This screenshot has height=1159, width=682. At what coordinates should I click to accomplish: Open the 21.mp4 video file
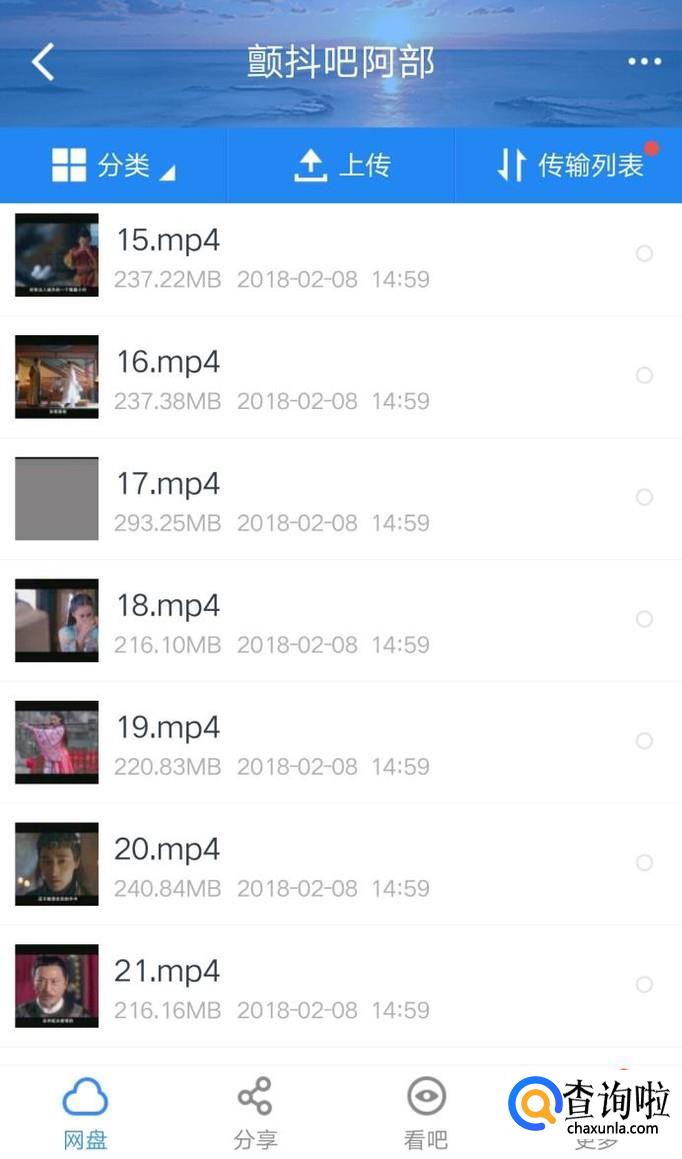[x=168, y=972]
